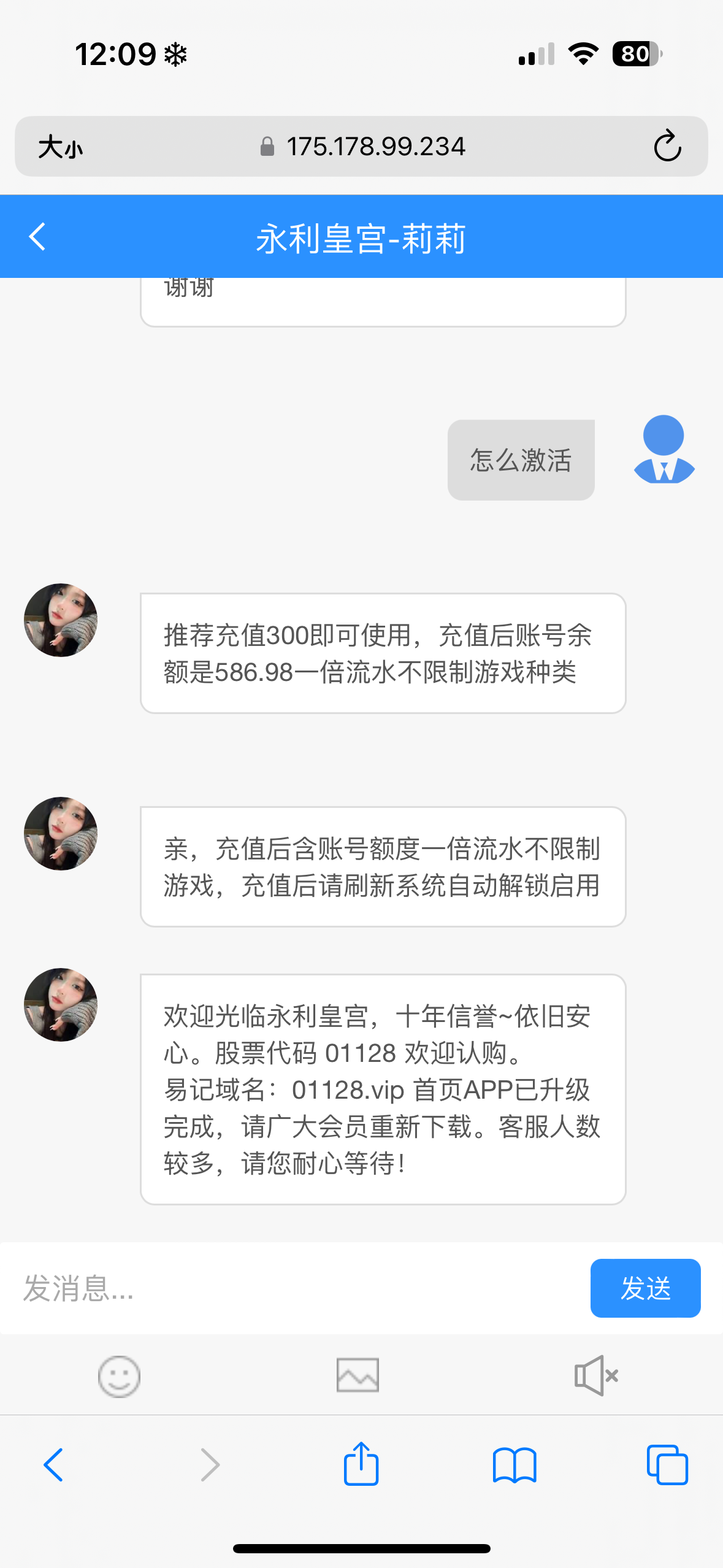This screenshot has width=723, height=1568.
Task: Mute chat sounds with the speaker icon
Action: [x=594, y=1375]
